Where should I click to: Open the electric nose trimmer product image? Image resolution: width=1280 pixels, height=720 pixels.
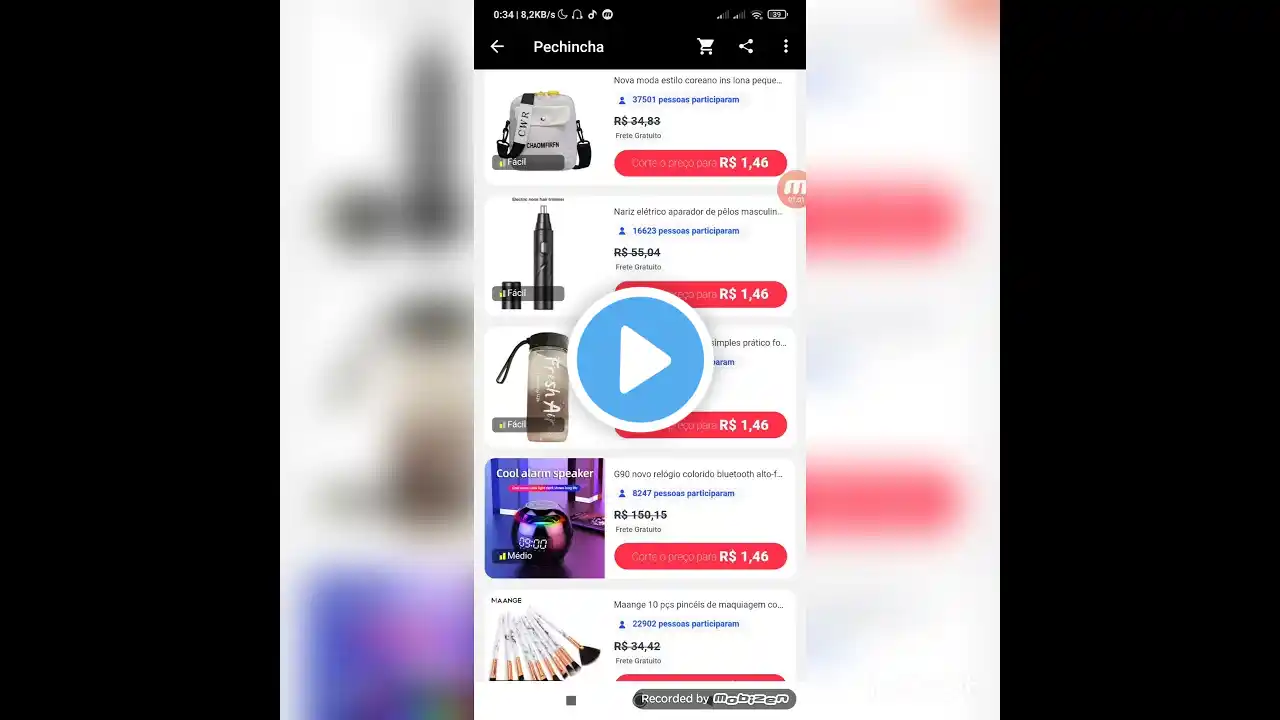[x=544, y=255]
